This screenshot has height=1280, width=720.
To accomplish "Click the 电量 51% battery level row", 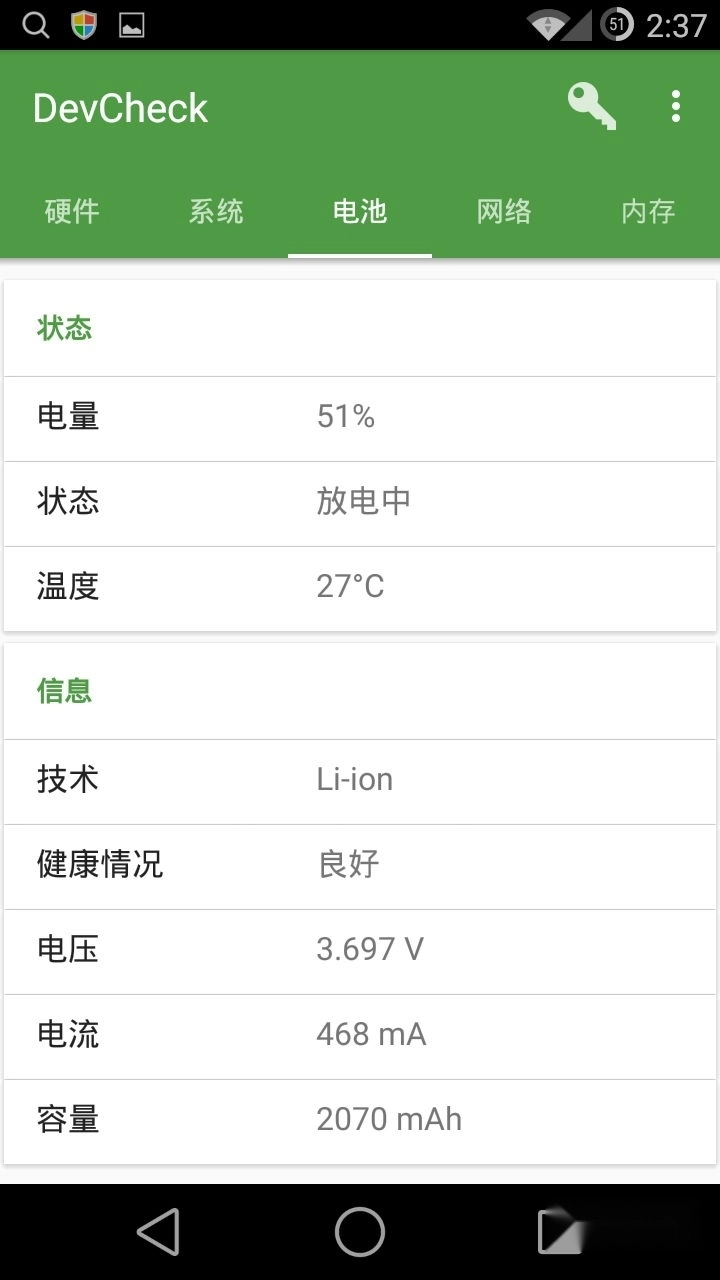I will point(360,418).
